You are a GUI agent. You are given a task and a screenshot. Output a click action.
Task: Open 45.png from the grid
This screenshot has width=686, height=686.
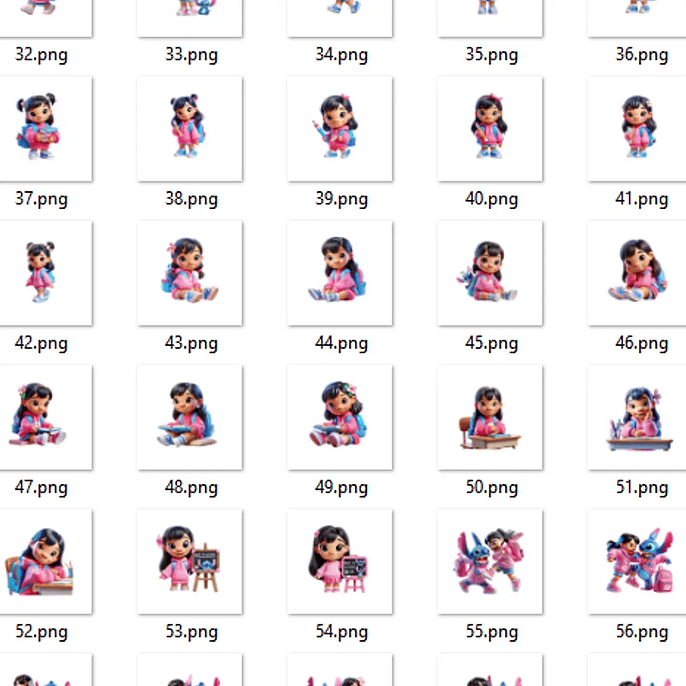tap(490, 273)
